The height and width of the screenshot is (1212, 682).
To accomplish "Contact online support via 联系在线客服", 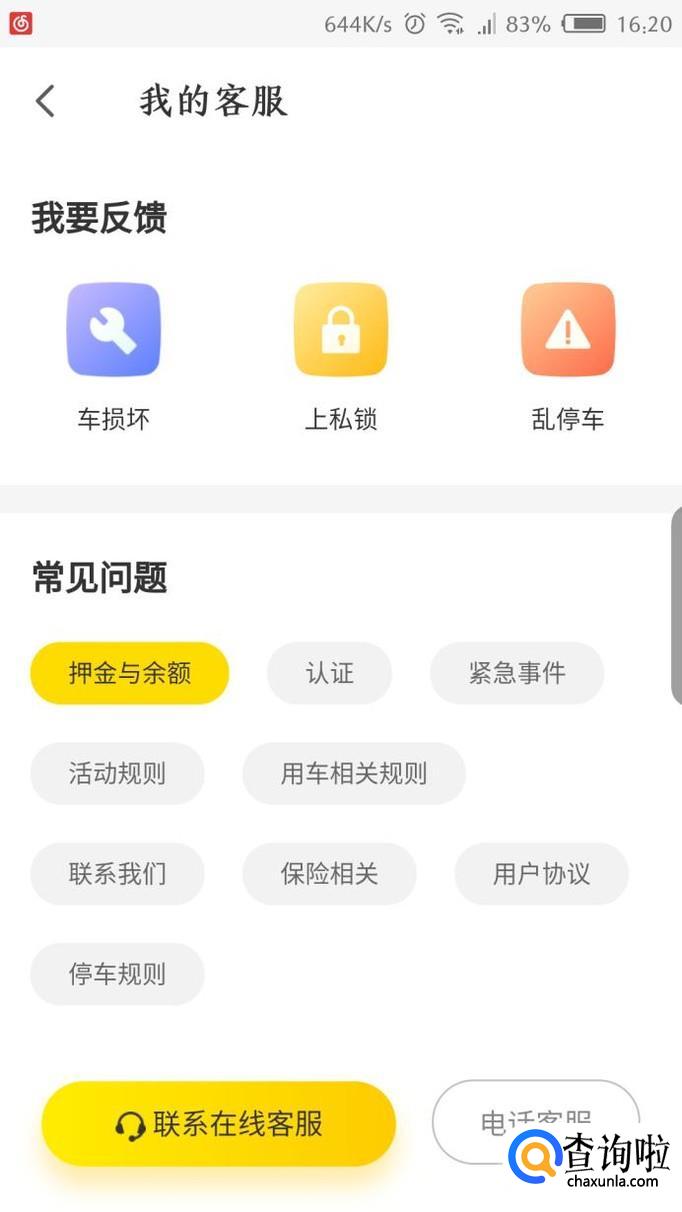I will coord(219,1123).
